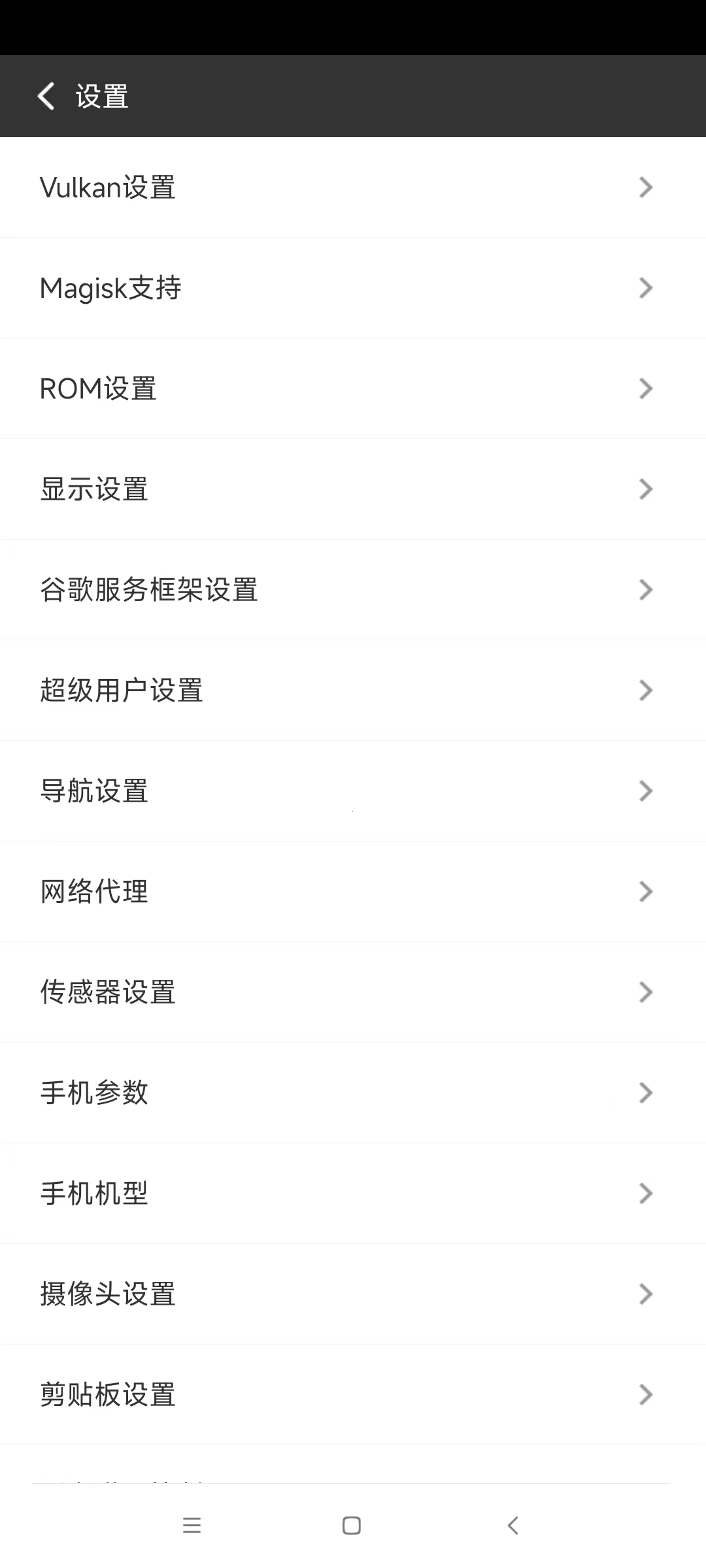Open 剪贴板设置
Screen dimensions: 706x1568
pos(353,1395)
